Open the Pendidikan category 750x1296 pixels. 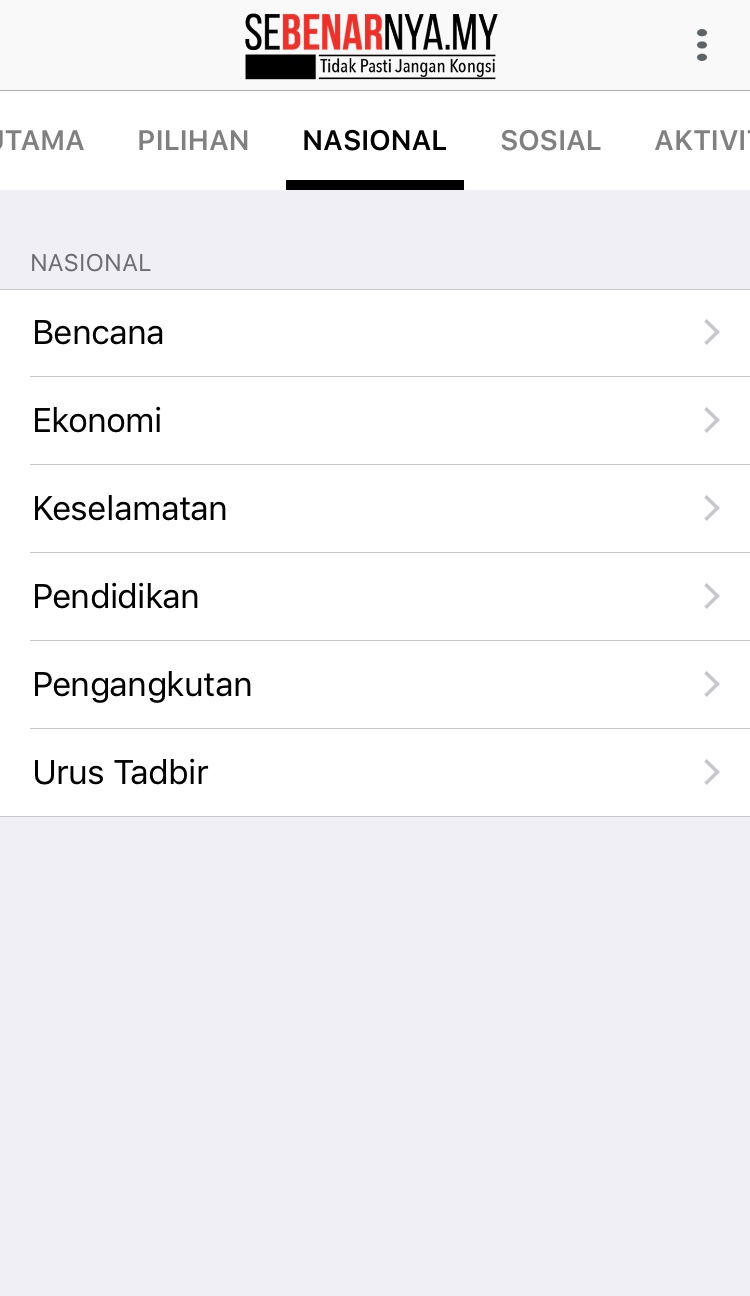pyautogui.click(x=375, y=597)
